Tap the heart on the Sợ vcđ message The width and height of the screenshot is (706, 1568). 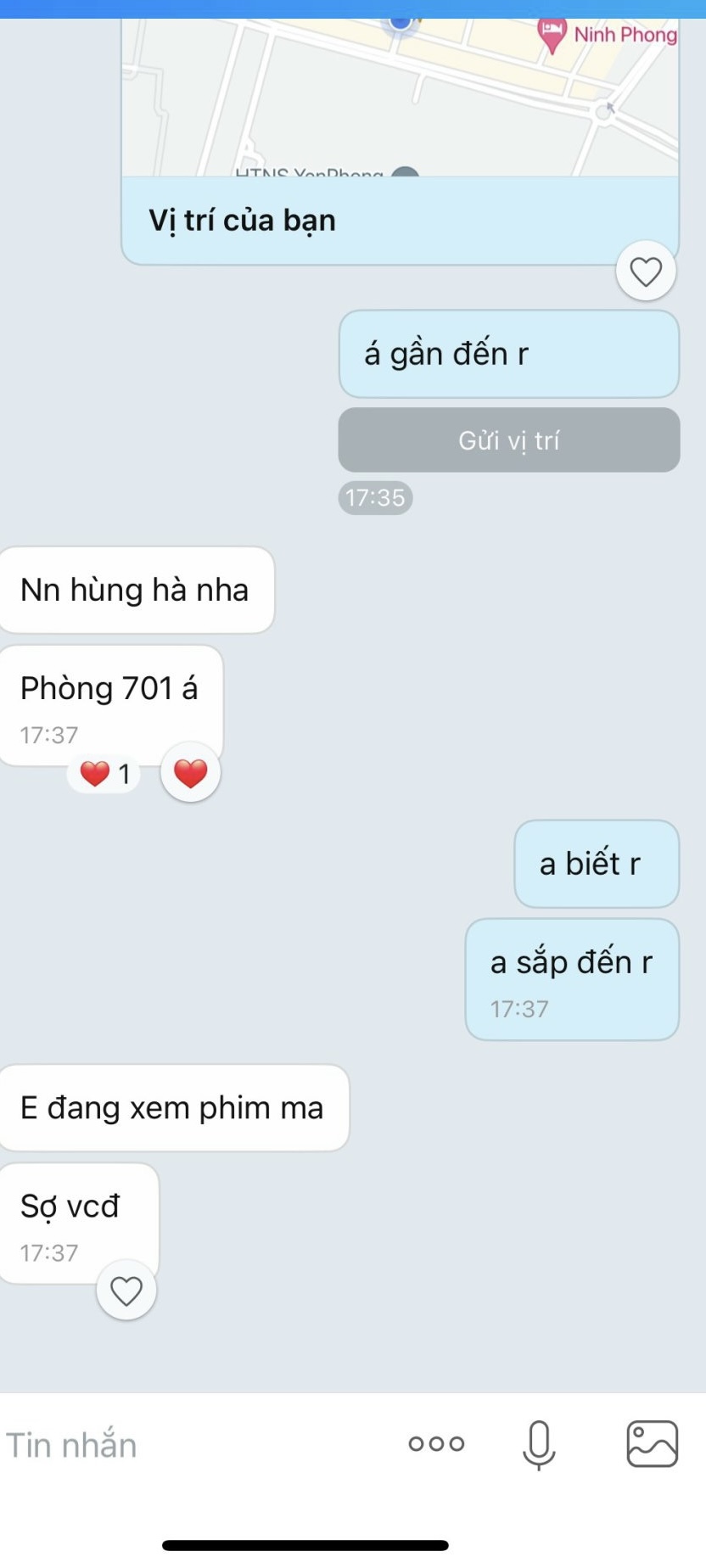[x=126, y=1291]
